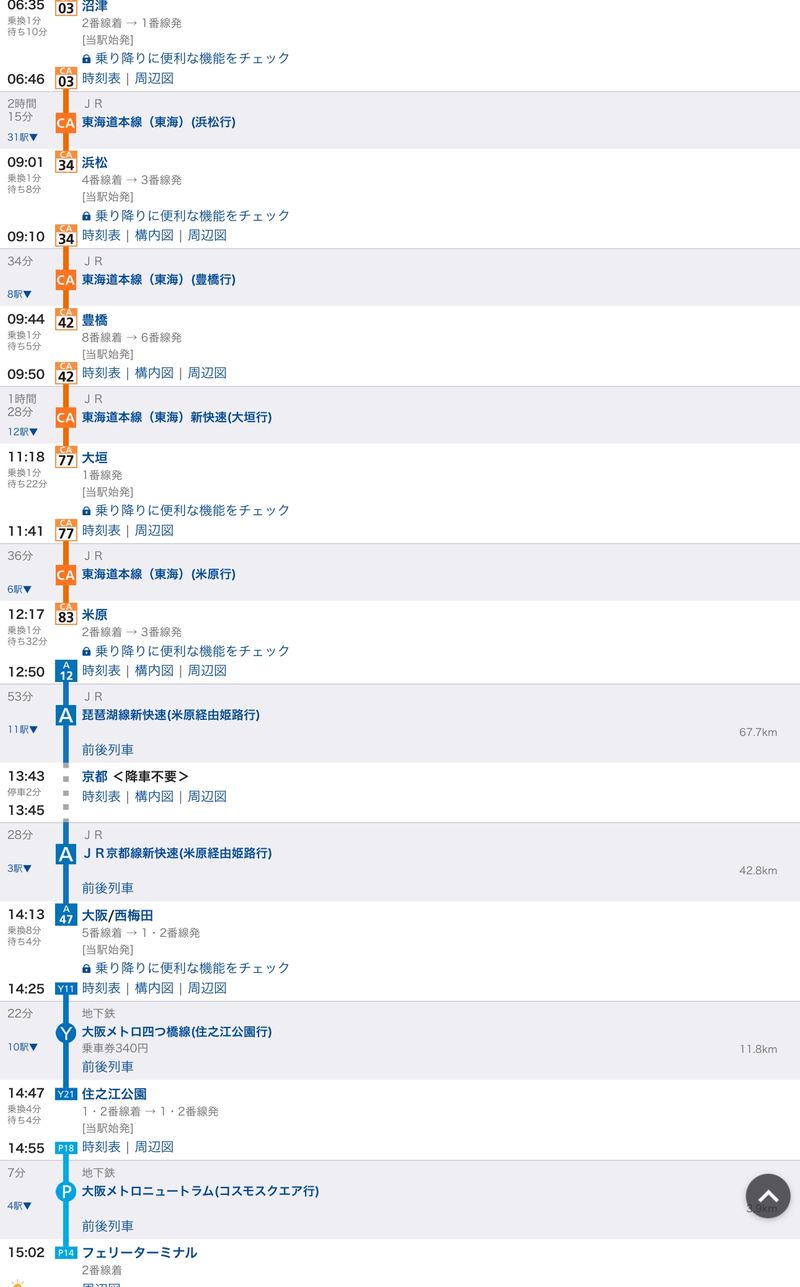The height and width of the screenshot is (1287, 800).
Task: Tap the scroll-to-top arrow button
Action: (x=767, y=1196)
